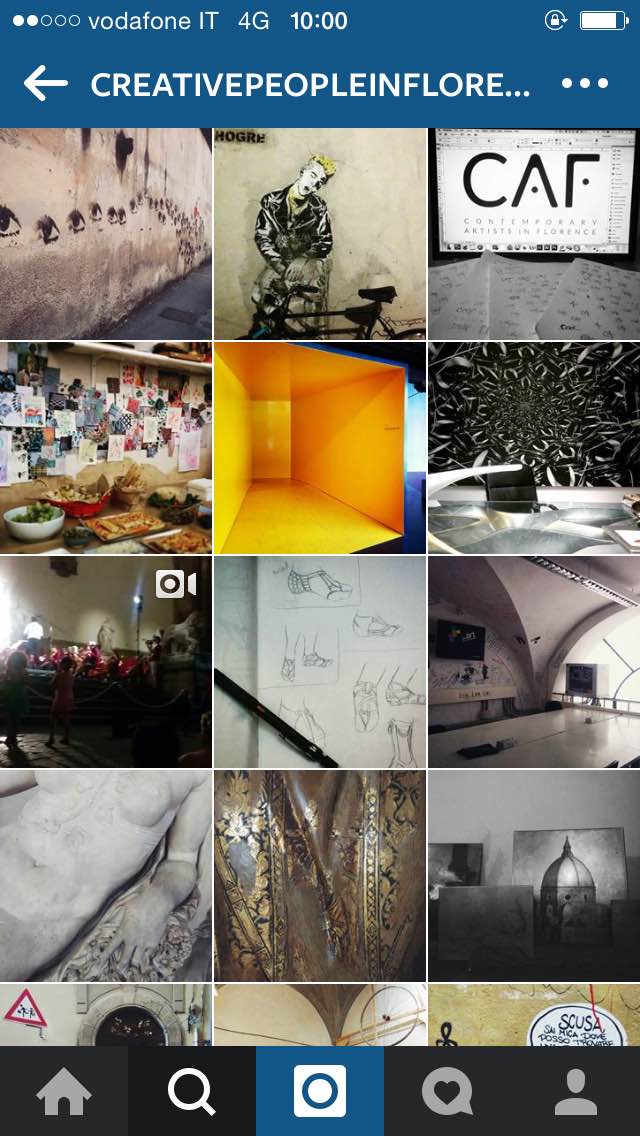Viewport: 640px width, 1136px height.
Task: Open the marble sculpture close-up photo
Action: coord(105,875)
